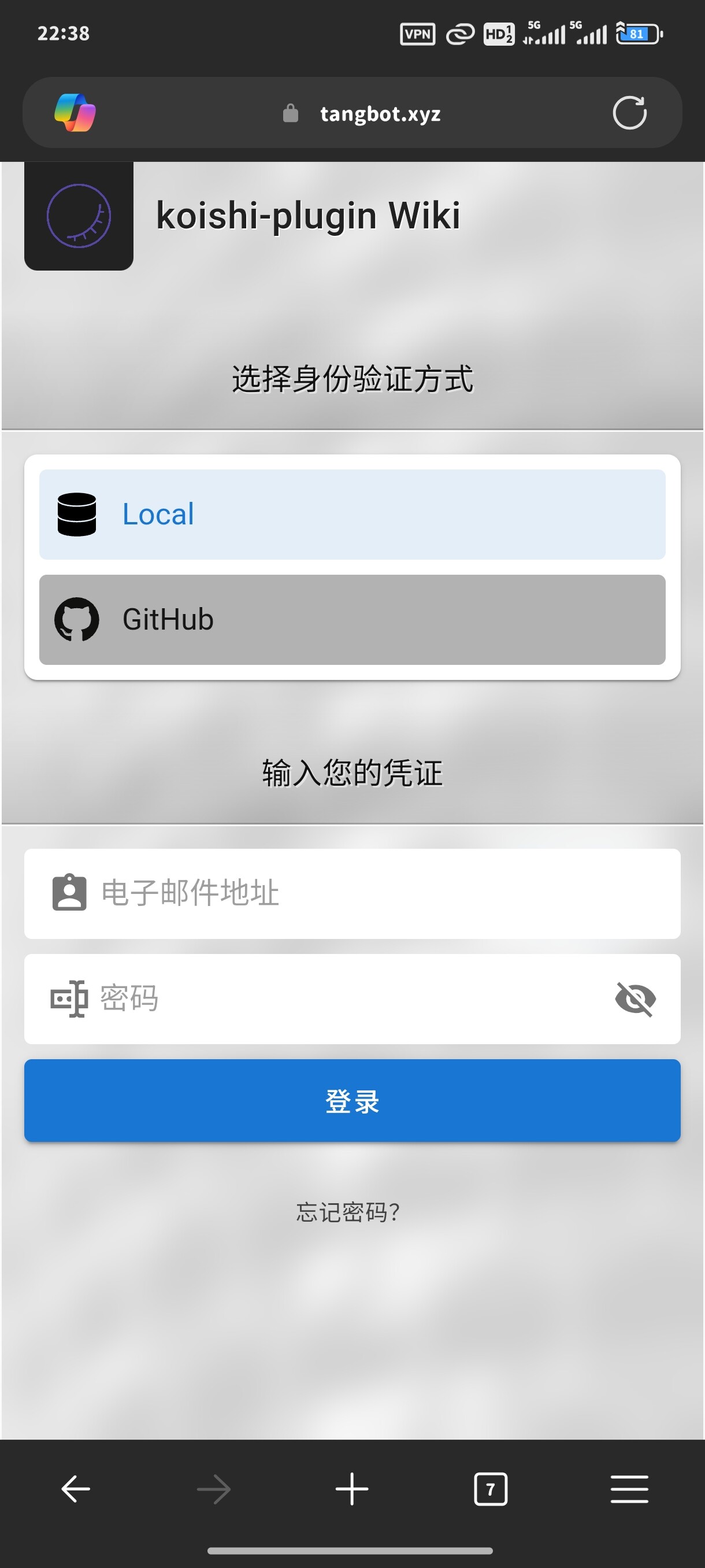Toggle password visibility eye icon
Image resolution: width=705 pixels, height=1568 pixels.
[635, 1000]
